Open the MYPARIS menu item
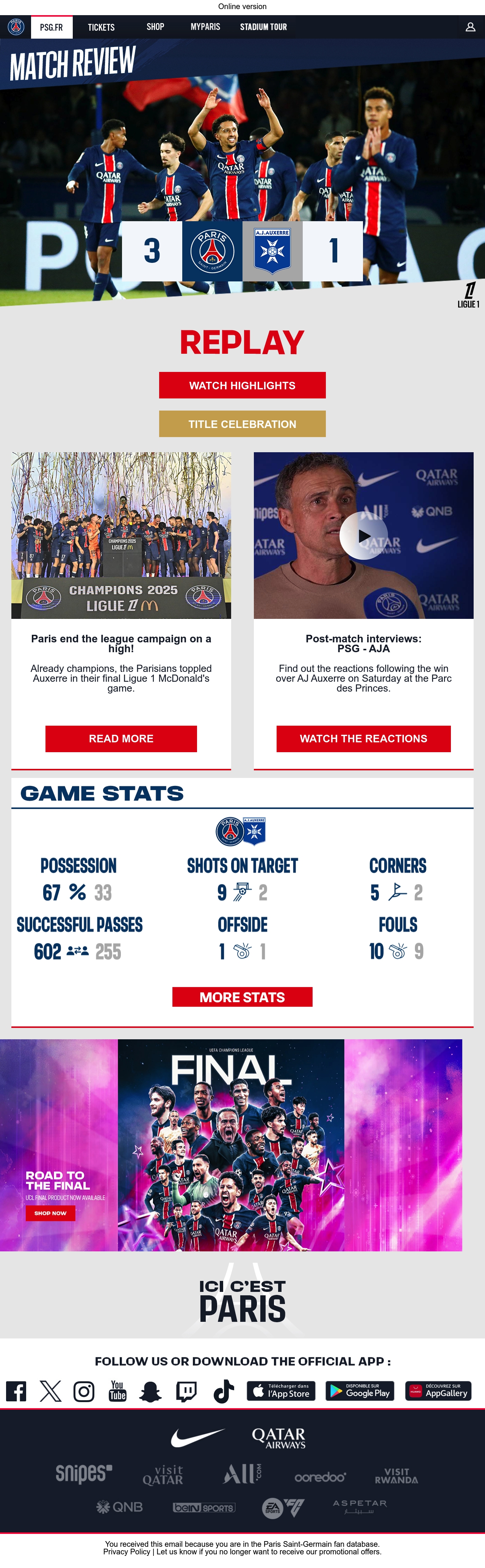This screenshot has height=1568, width=485. pyautogui.click(x=205, y=27)
